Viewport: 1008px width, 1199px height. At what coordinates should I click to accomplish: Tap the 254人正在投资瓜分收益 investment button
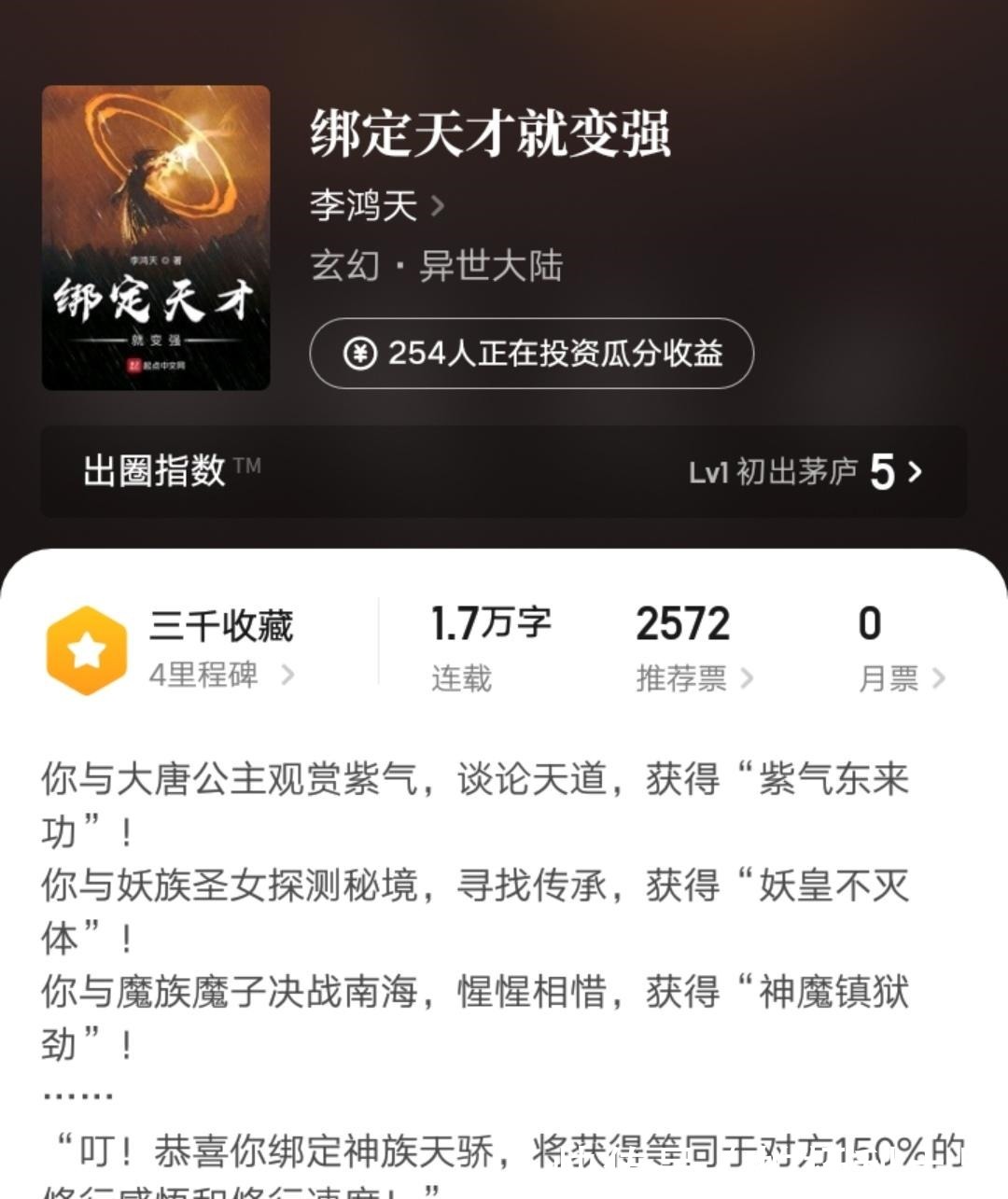(530, 355)
